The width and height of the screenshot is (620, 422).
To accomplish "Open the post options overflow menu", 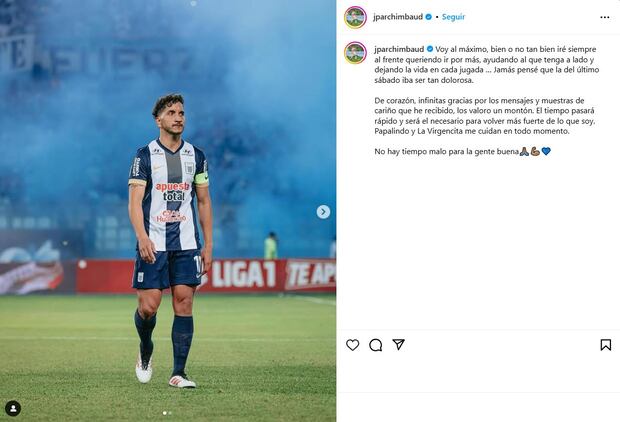I will pyautogui.click(x=604, y=17).
